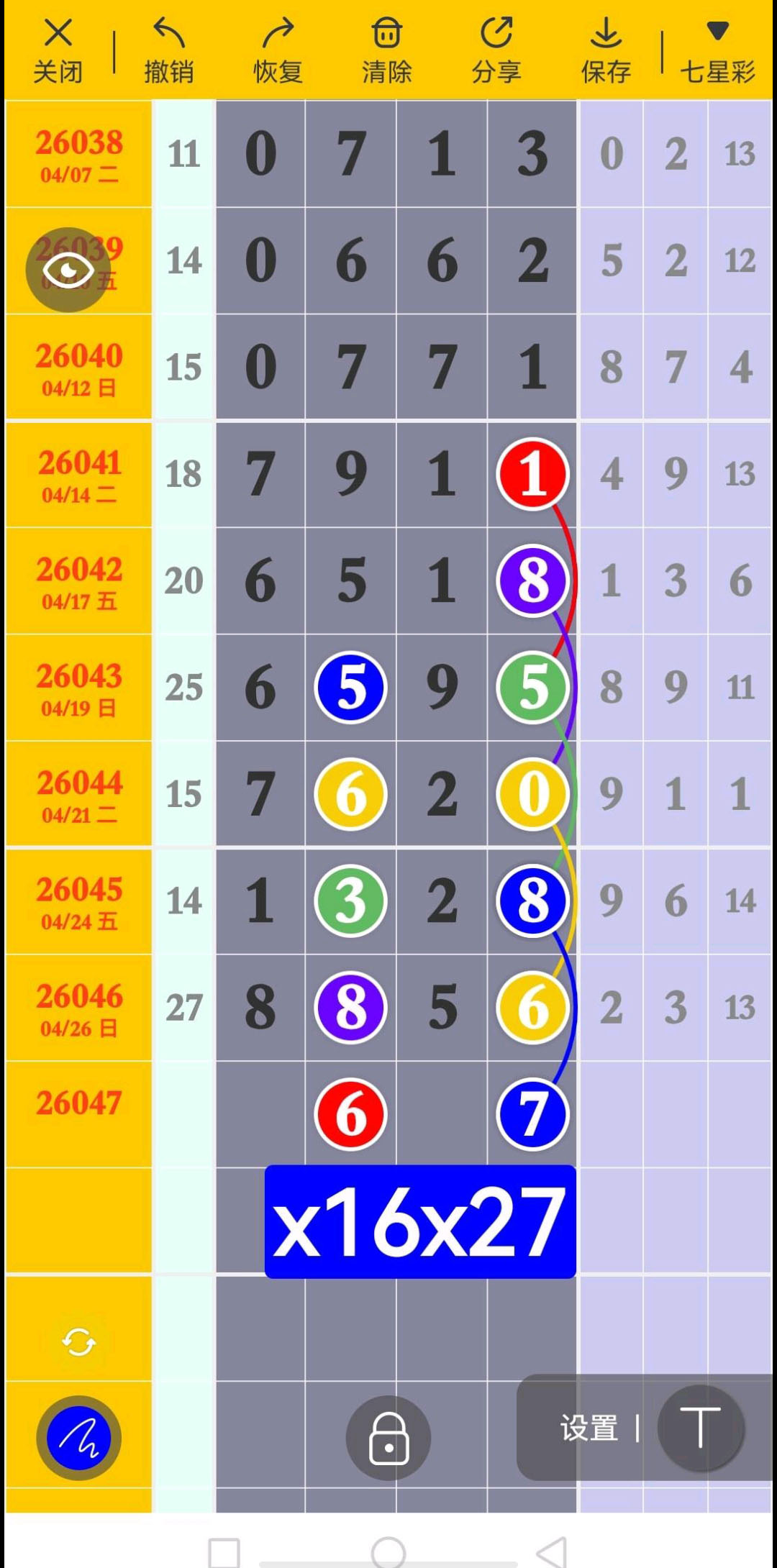Redo the mark with 恢复
777x1568 pixels.
(x=278, y=52)
